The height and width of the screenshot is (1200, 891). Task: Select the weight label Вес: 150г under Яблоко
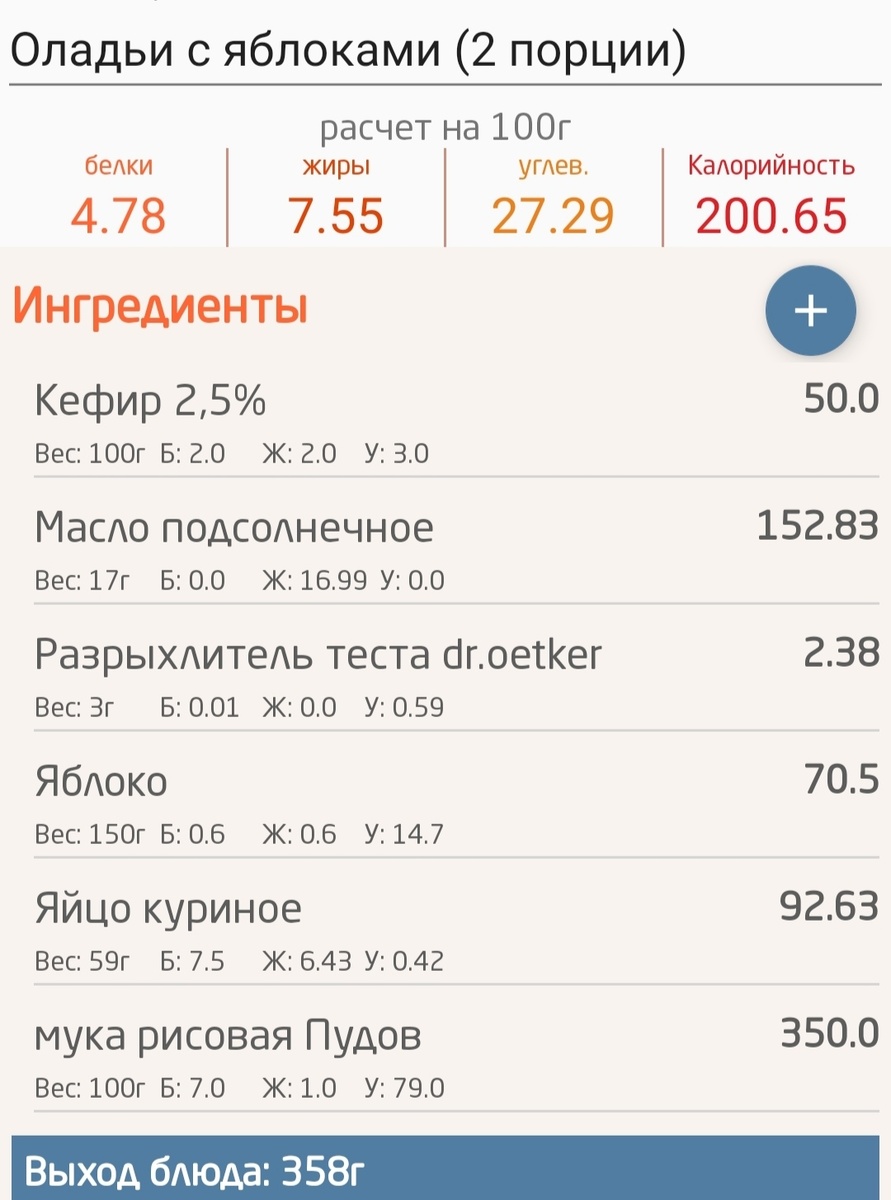click(90, 834)
